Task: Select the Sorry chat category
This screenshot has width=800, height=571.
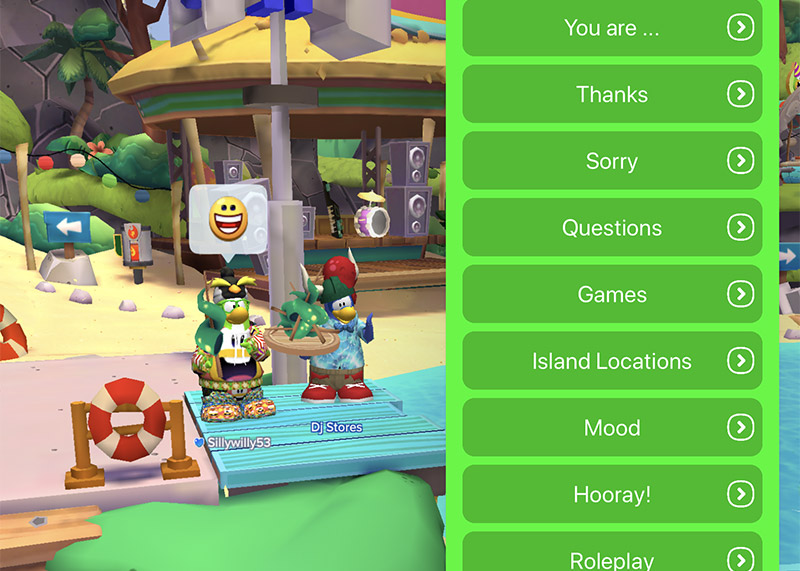Action: (612, 161)
